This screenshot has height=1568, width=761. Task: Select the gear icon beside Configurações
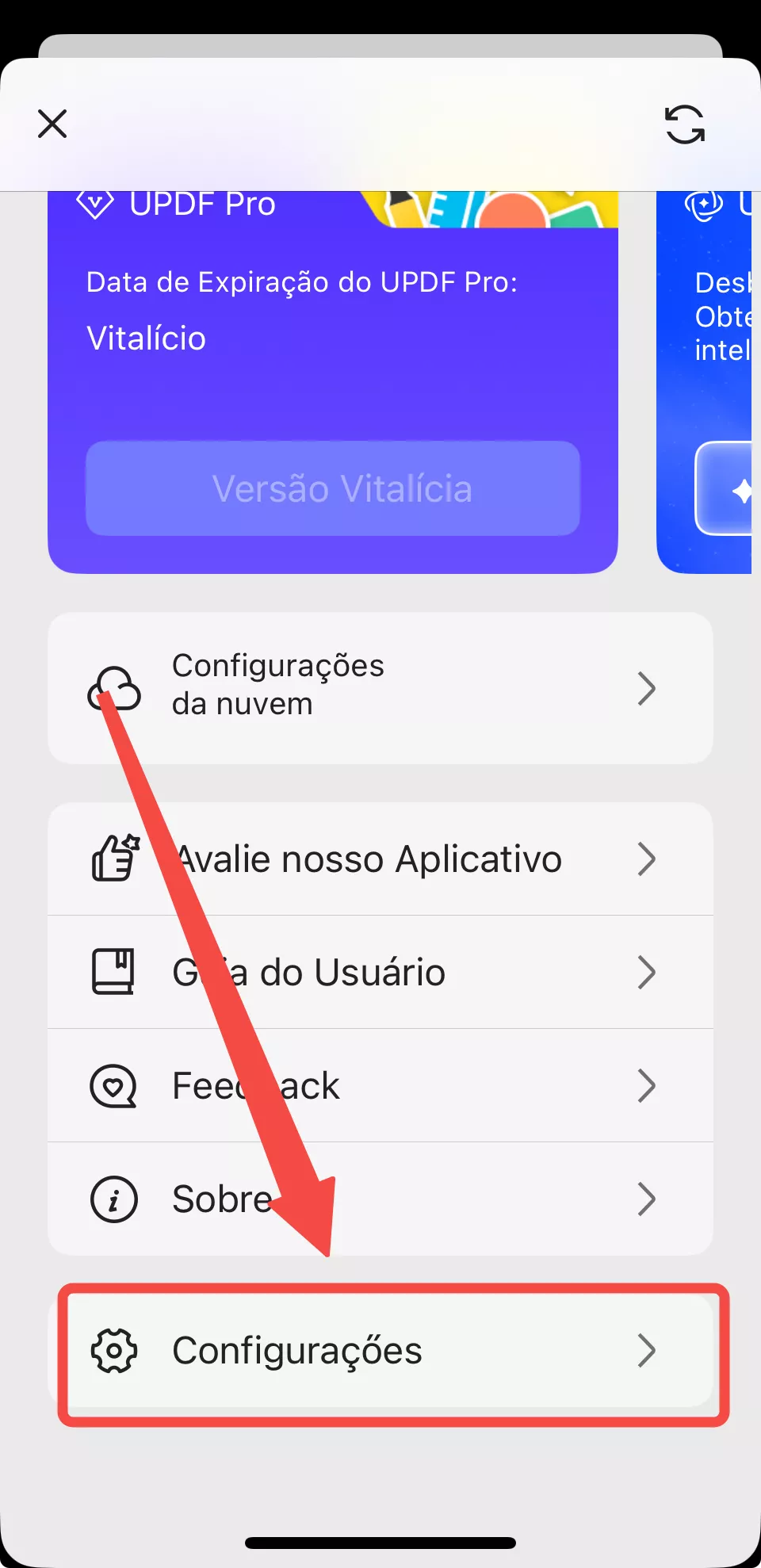click(113, 1352)
